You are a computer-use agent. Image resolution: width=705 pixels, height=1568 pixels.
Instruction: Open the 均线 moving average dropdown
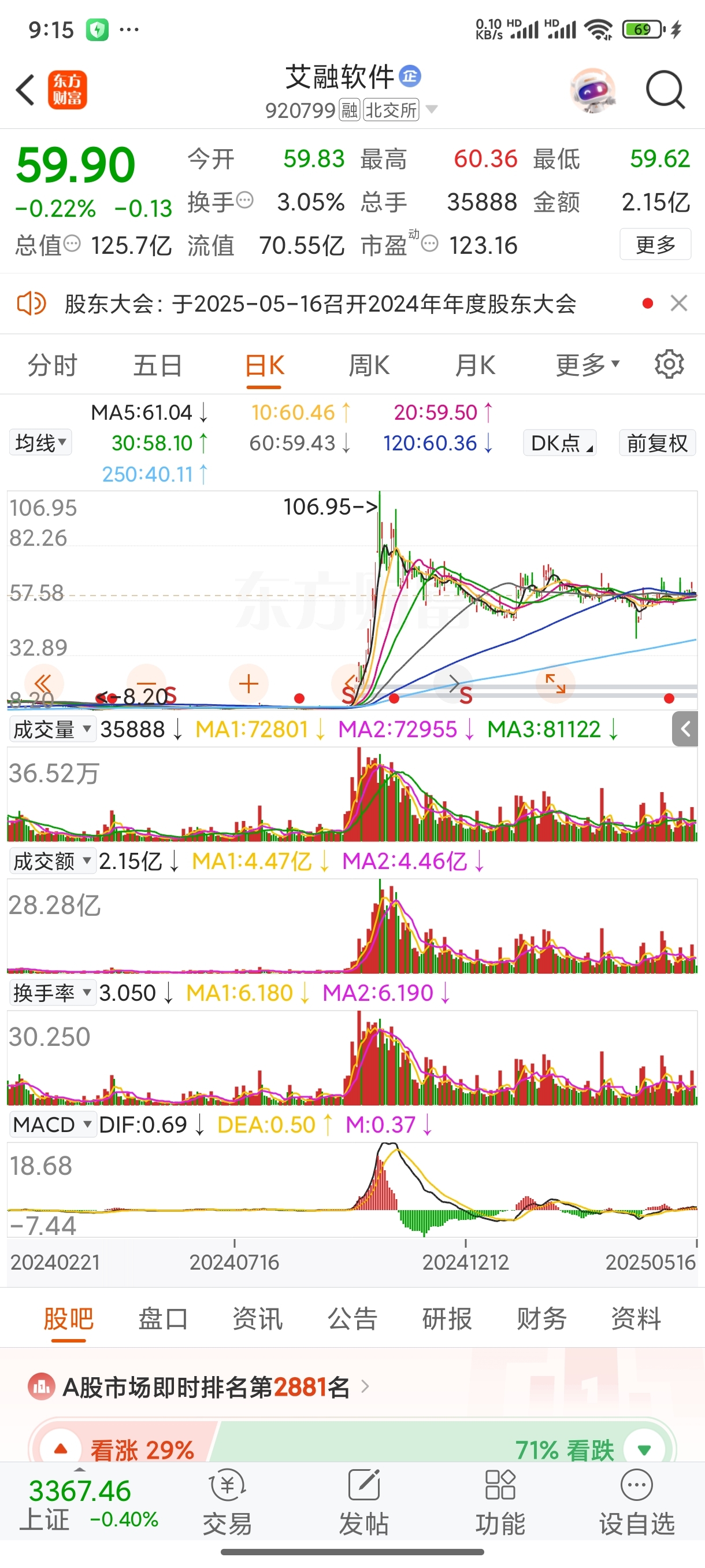tap(39, 442)
